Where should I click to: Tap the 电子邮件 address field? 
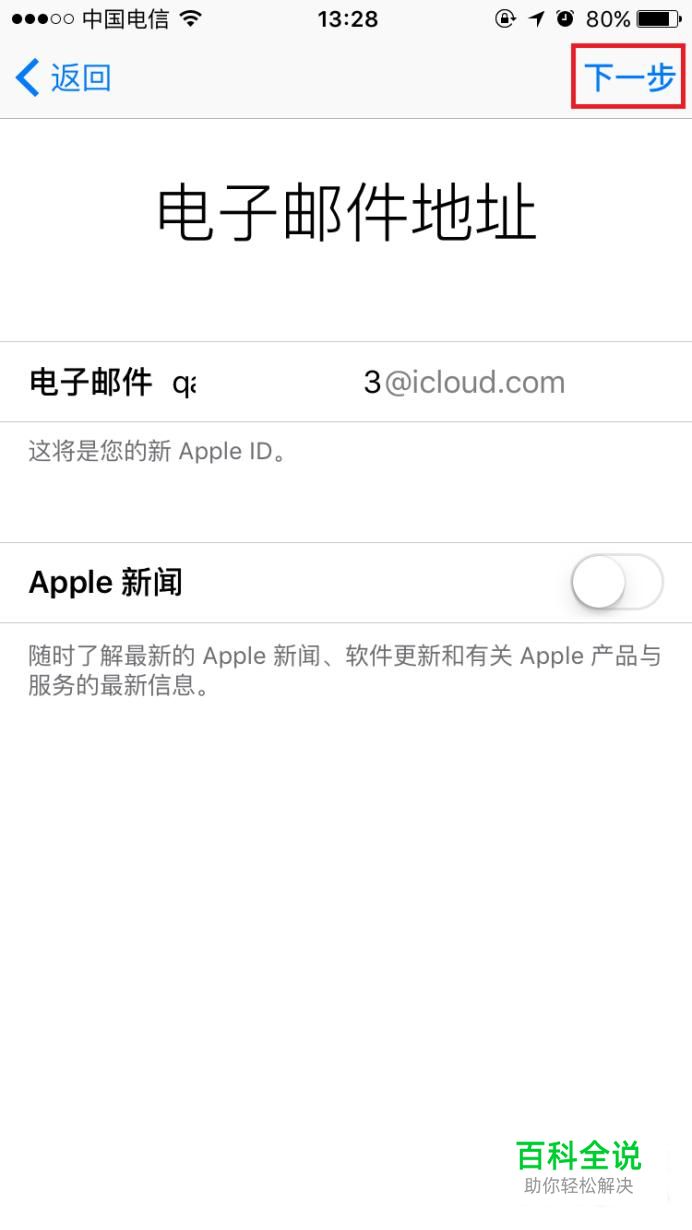400,382
